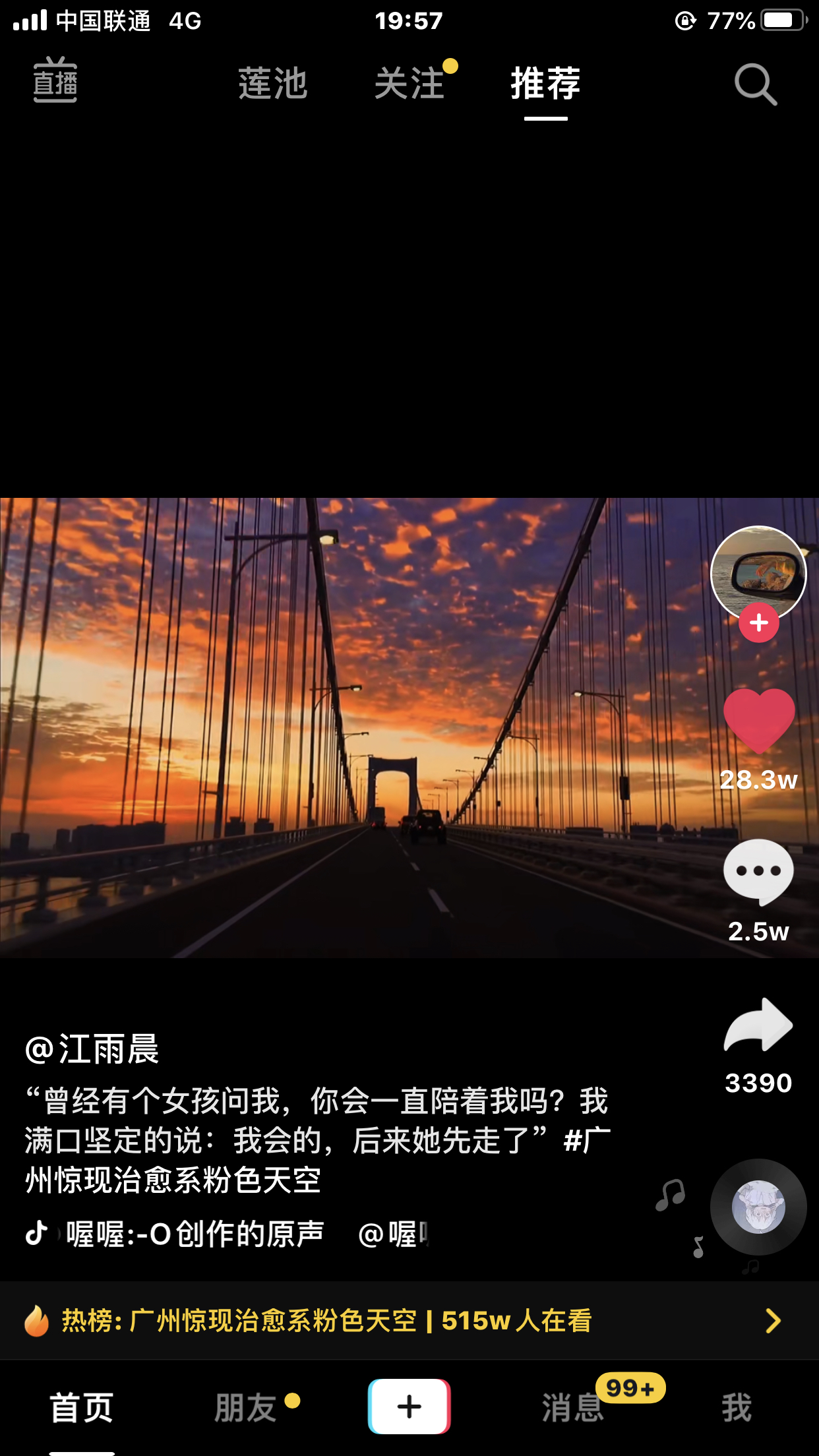819x1456 pixels.
Task: Open the comments bubble icon
Action: pos(758,872)
